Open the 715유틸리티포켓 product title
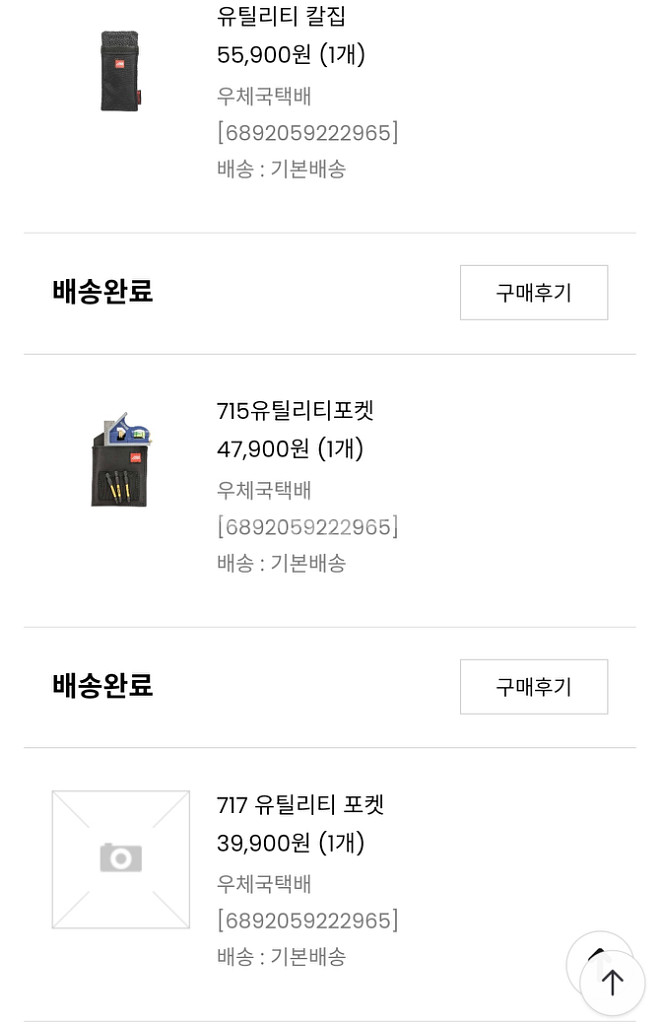This screenshot has height=1024, width=663. (295, 410)
